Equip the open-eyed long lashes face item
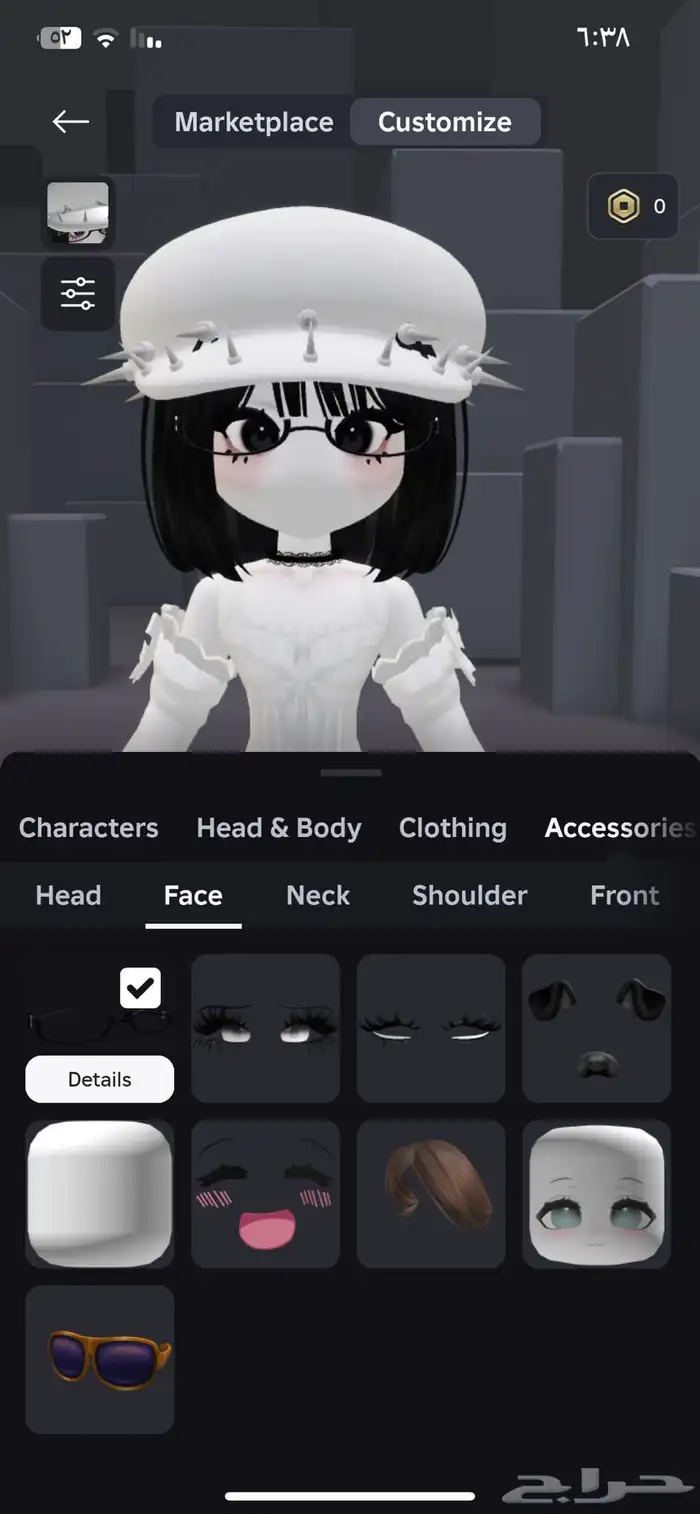The image size is (700, 1514). tap(265, 1028)
